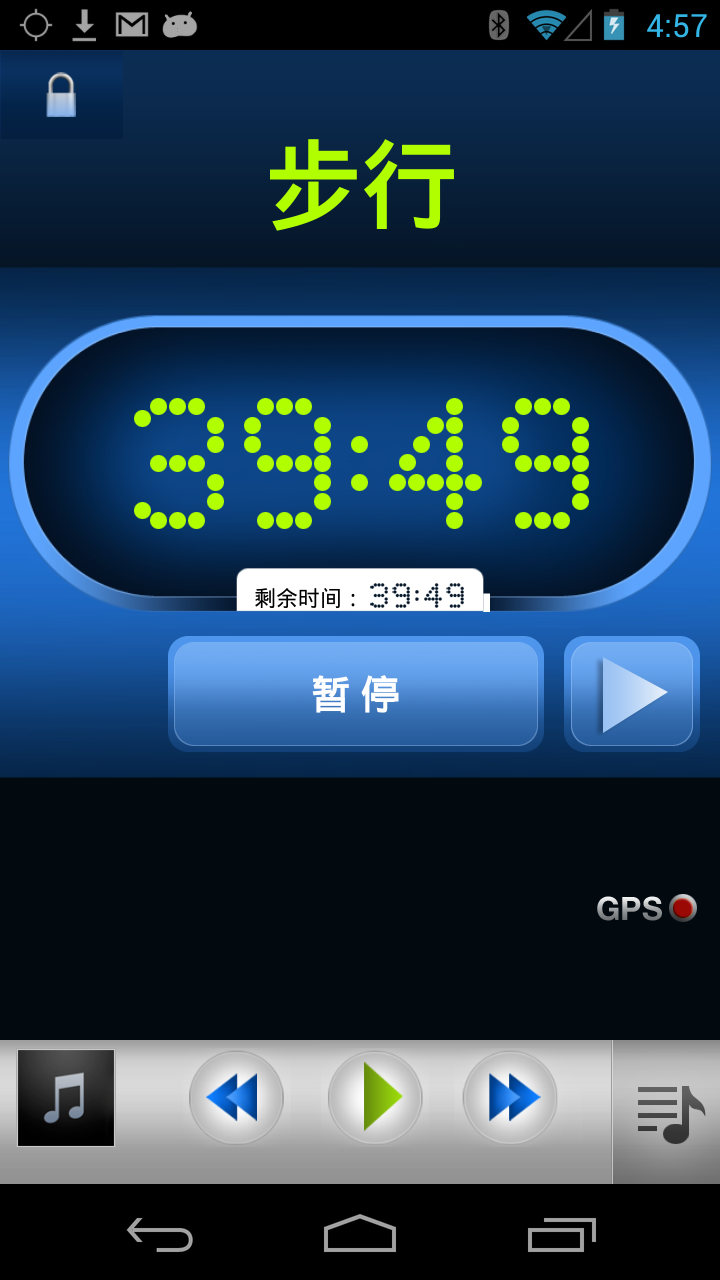Fast forward to next music track
This screenshot has width=720, height=1280.
point(510,1098)
